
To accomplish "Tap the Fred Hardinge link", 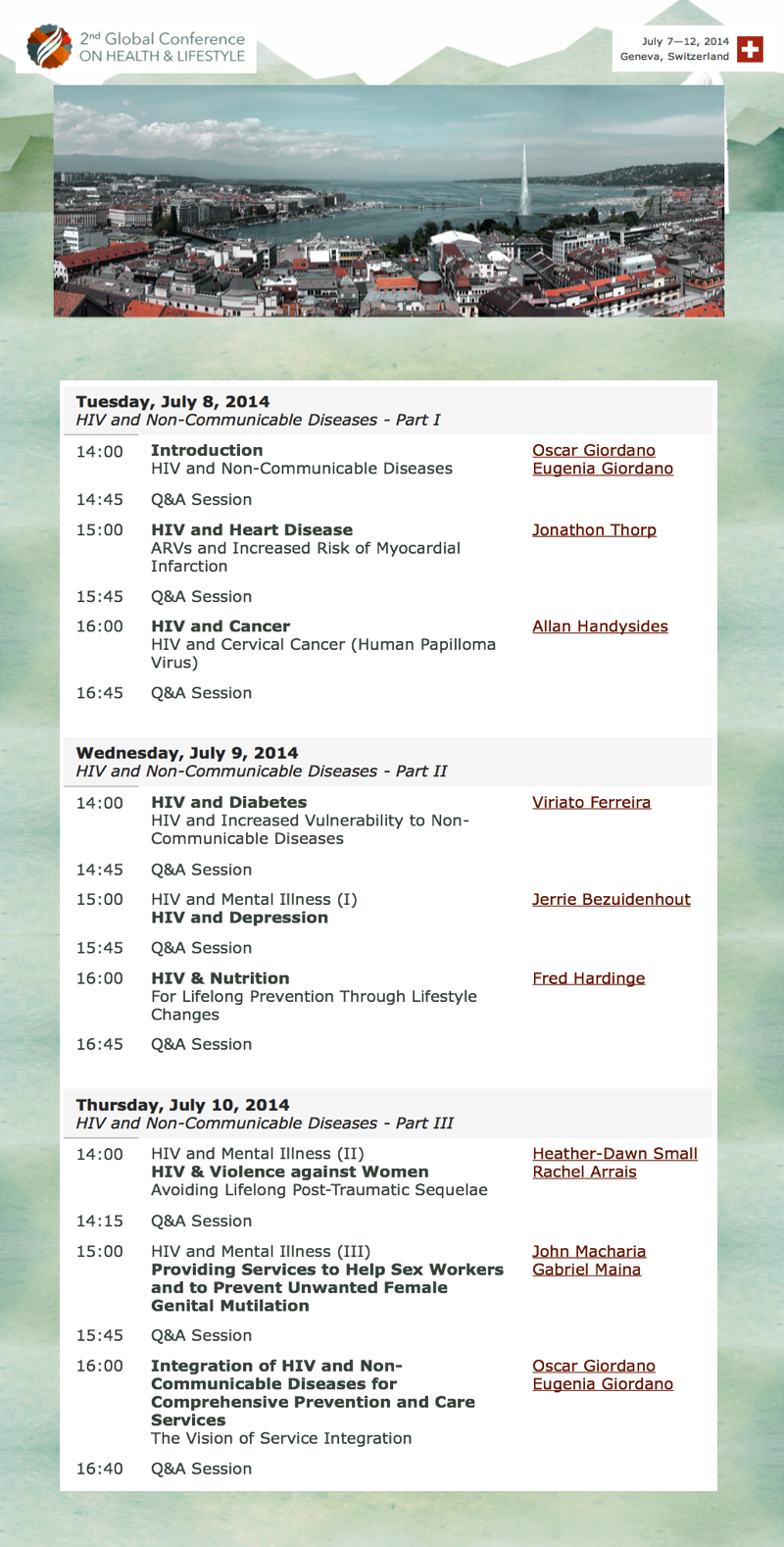I will pyautogui.click(x=588, y=978).
